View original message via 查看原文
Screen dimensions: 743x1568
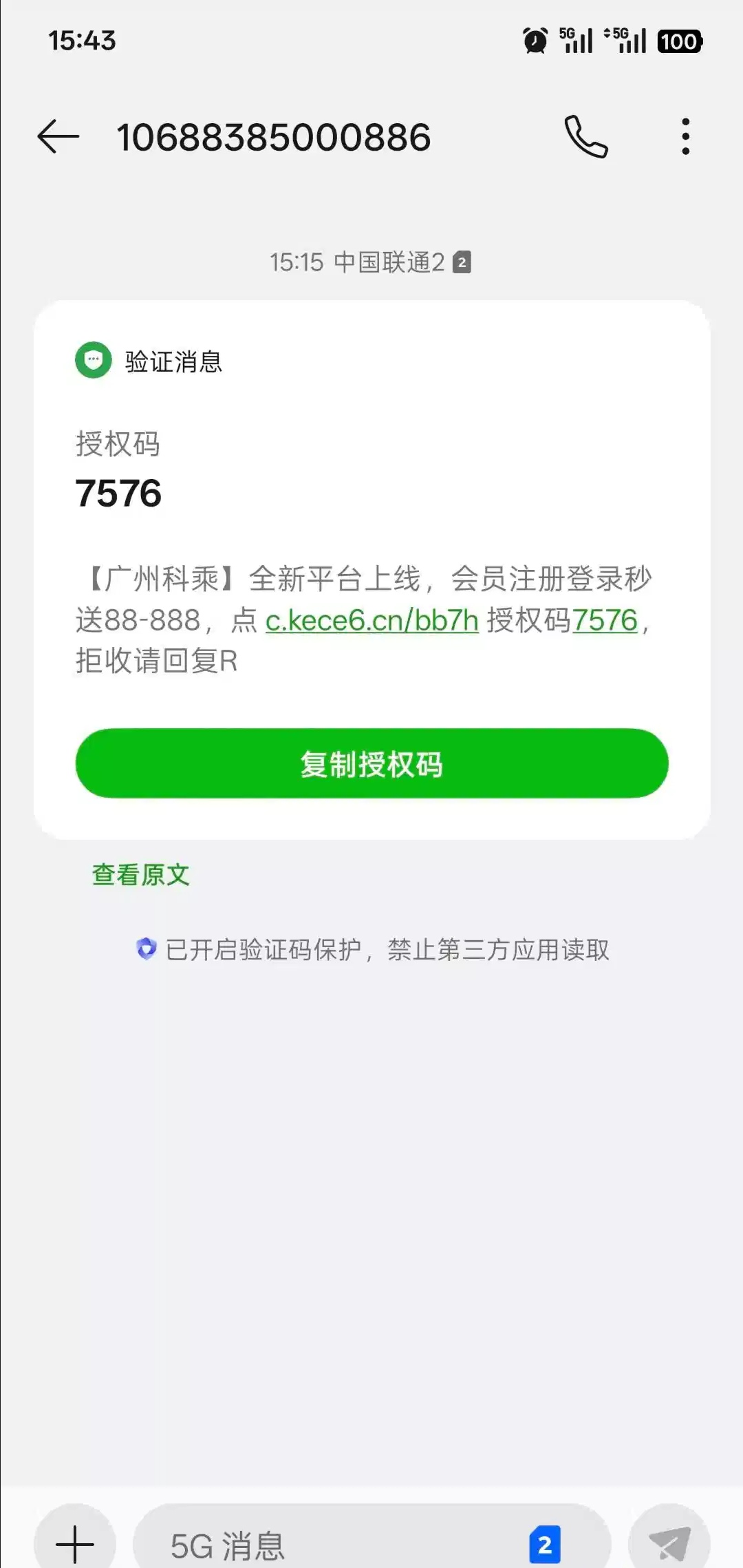click(141, 875)
